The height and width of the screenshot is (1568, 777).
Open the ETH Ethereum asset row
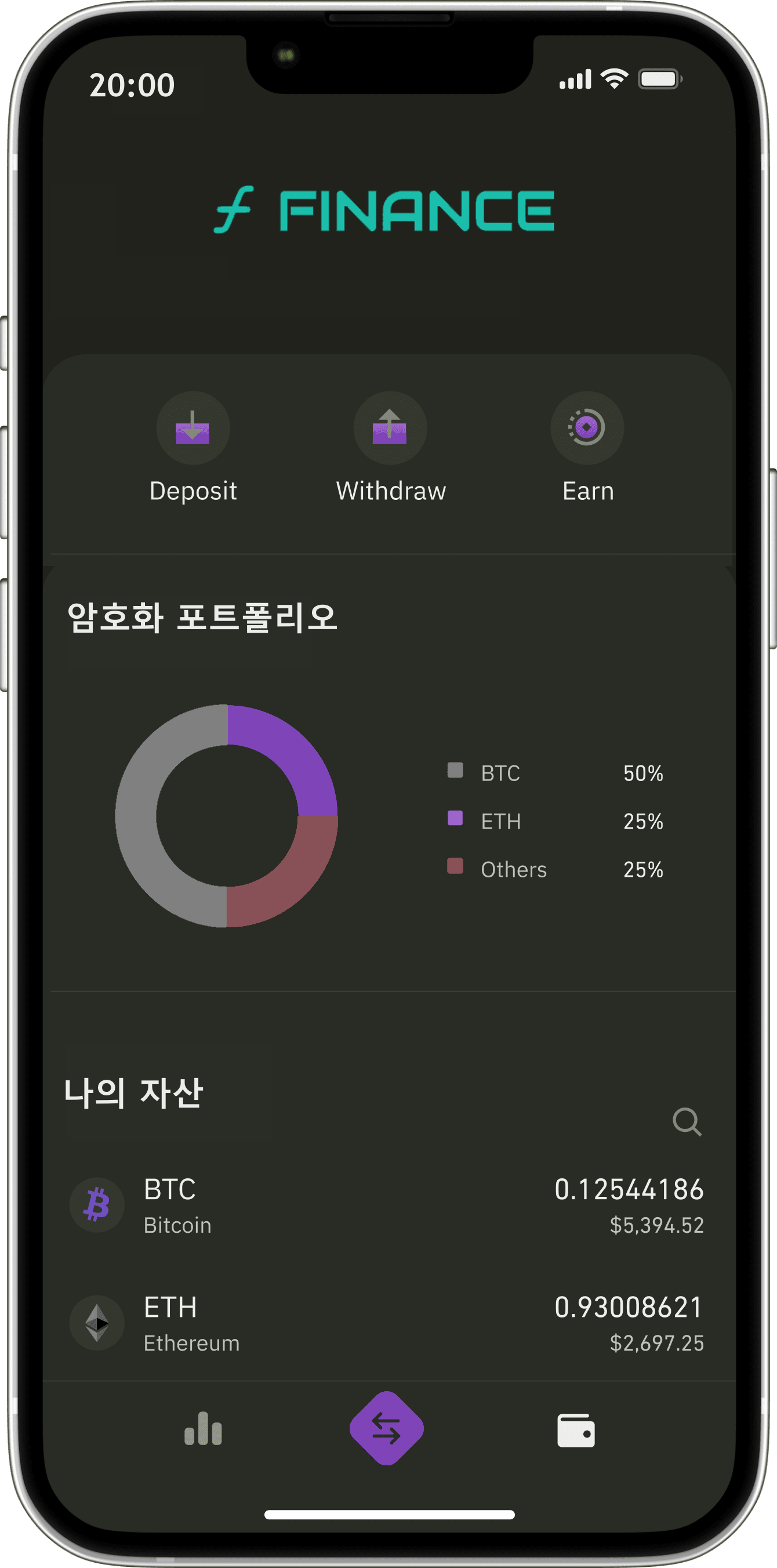pos(387,1323)
